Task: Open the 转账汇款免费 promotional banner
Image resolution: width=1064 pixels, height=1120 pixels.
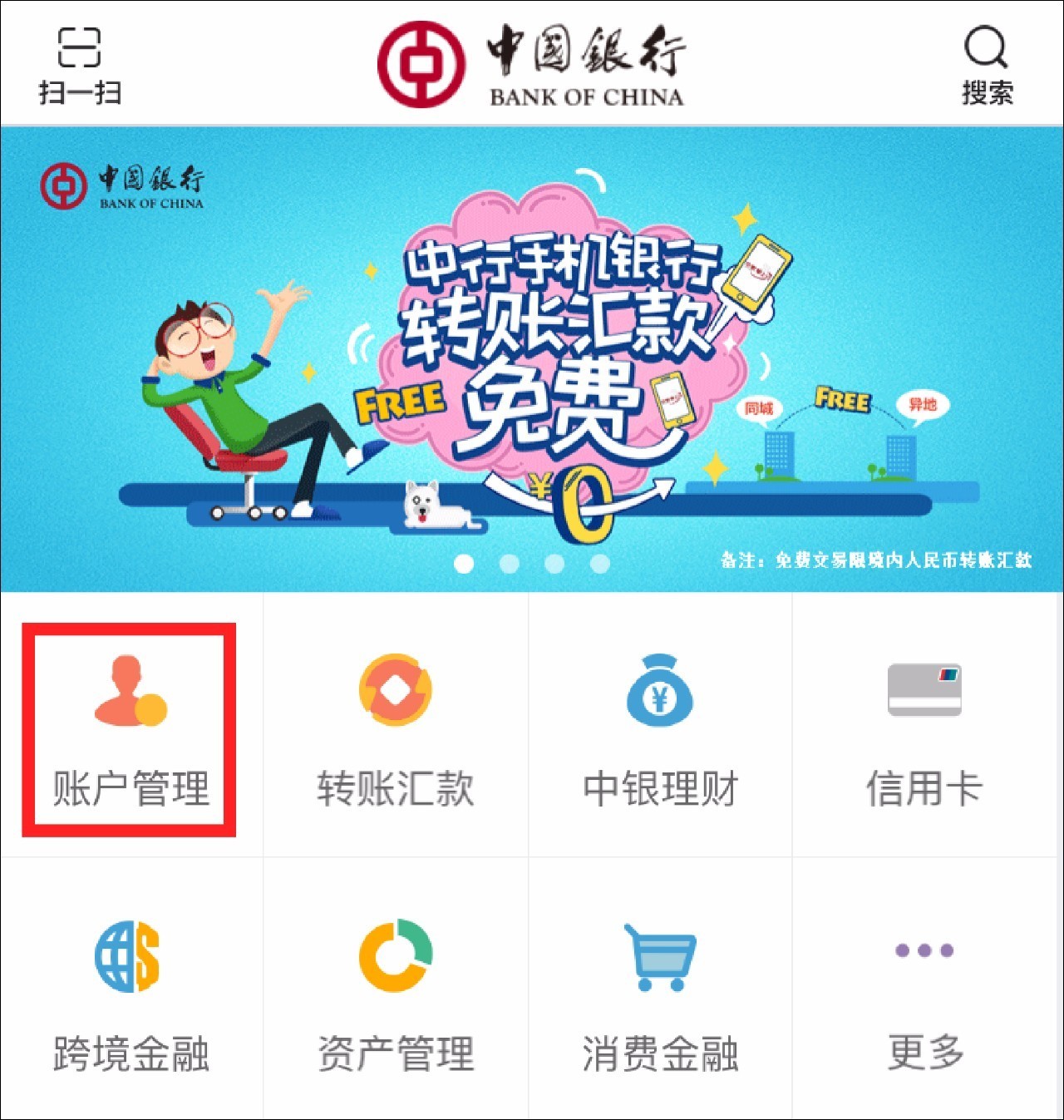Action: pyautogui.click(x=532, y=359)
